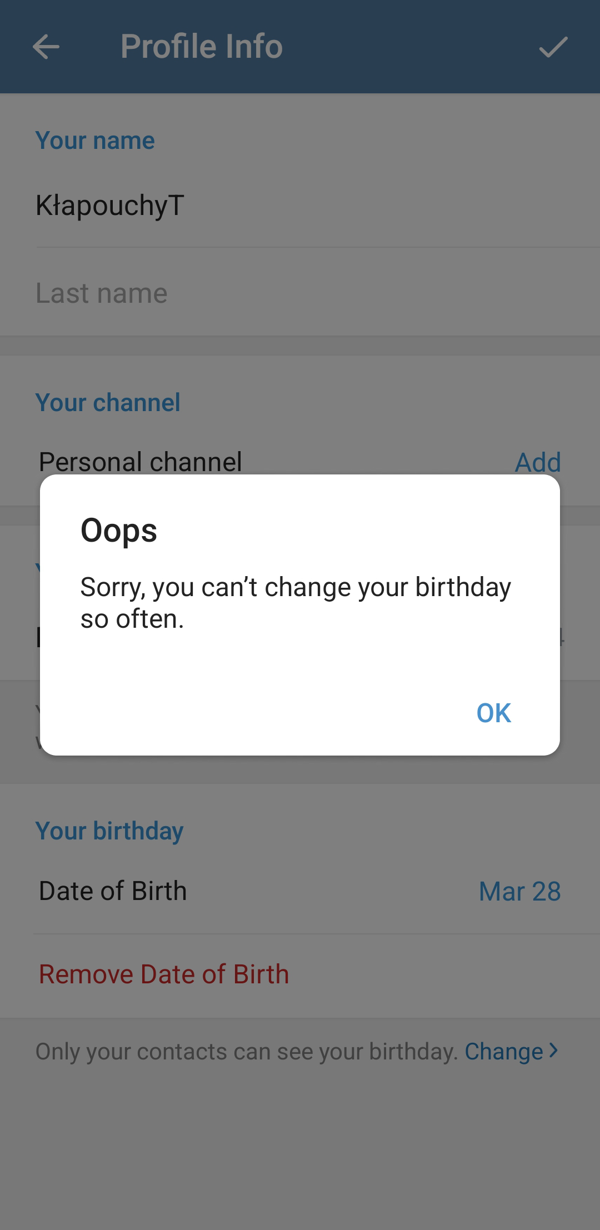Screen dimensions: 600x1230
Task: Confirm profile changes with the checkmark
Action: (553, 47)
